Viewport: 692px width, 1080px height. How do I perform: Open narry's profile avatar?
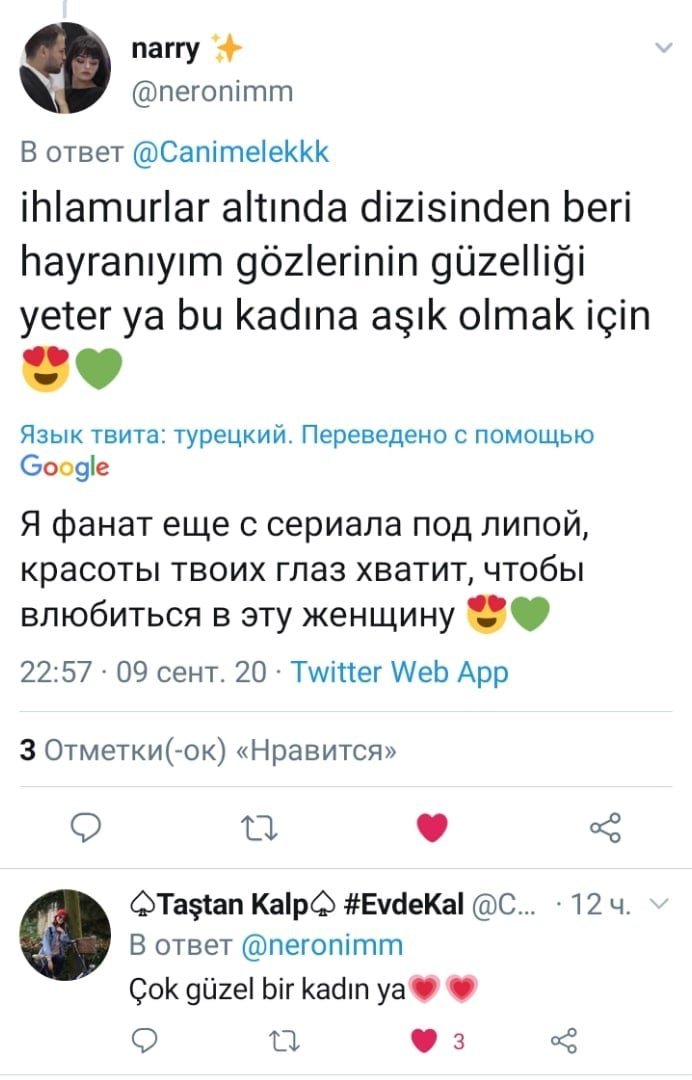pyautogui.click(x=65, y=68)
